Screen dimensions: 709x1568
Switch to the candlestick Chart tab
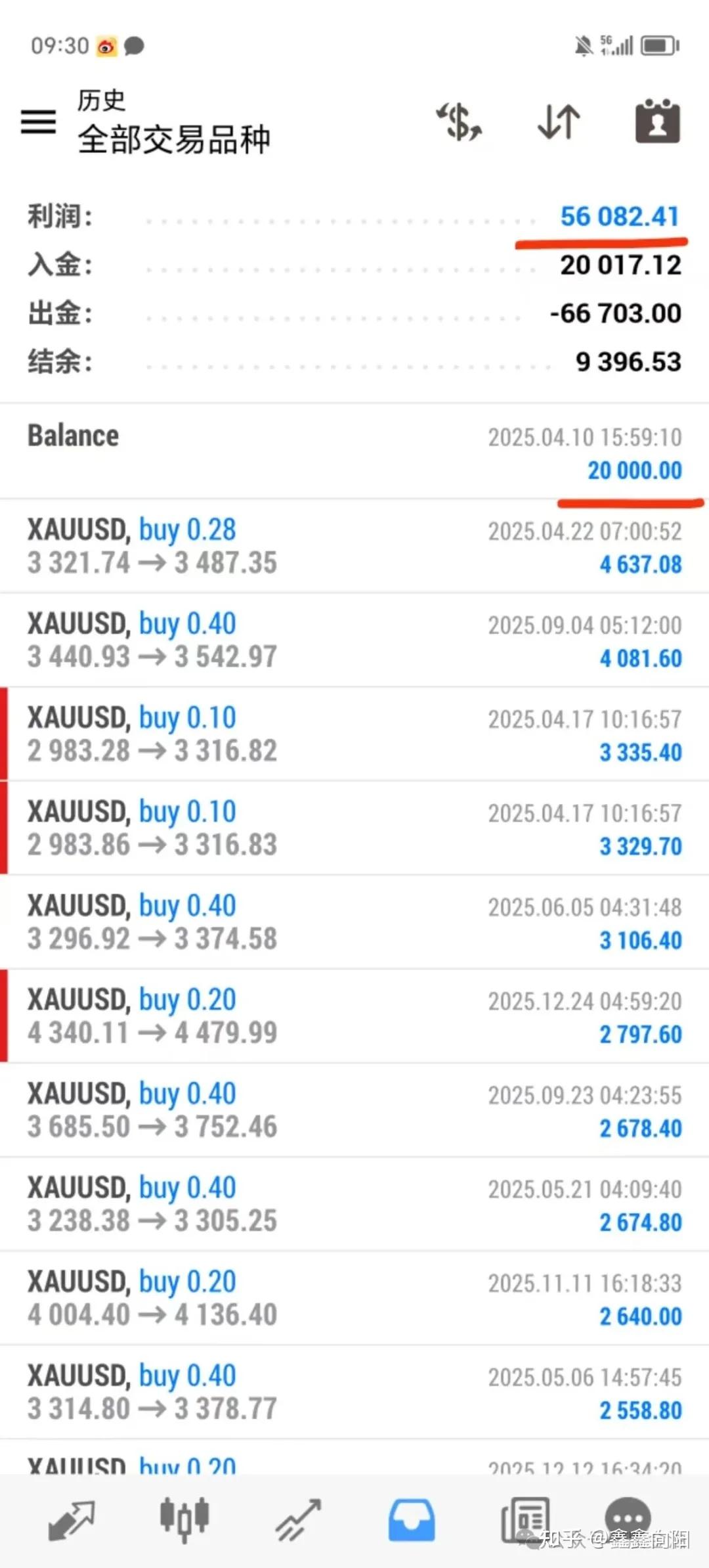point(184,1519)
